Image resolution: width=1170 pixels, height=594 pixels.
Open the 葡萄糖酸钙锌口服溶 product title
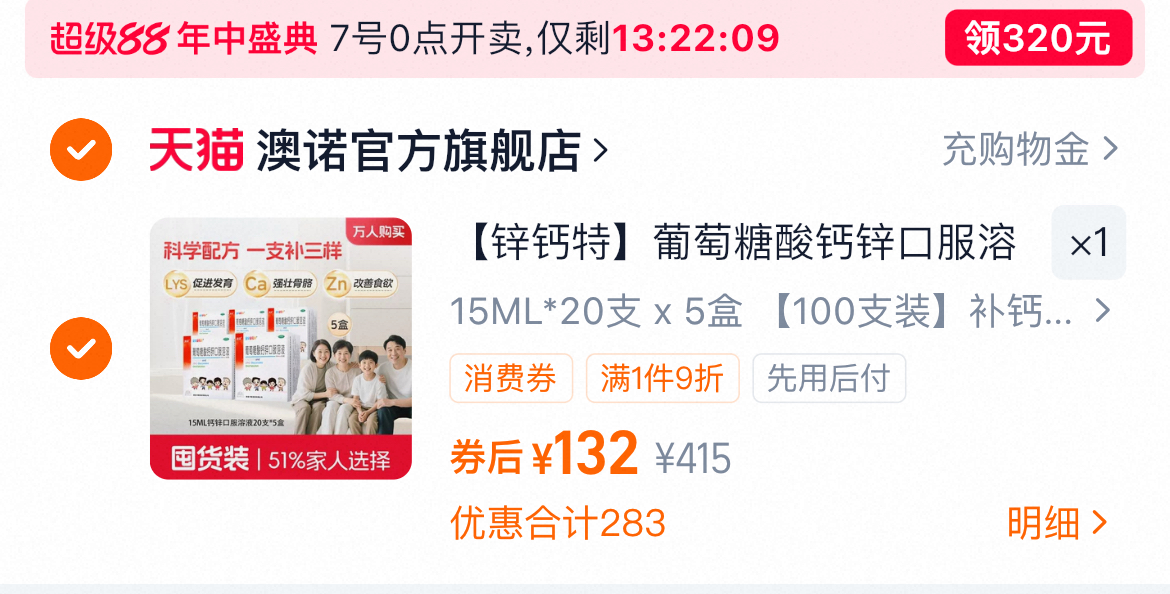point(740,243)
